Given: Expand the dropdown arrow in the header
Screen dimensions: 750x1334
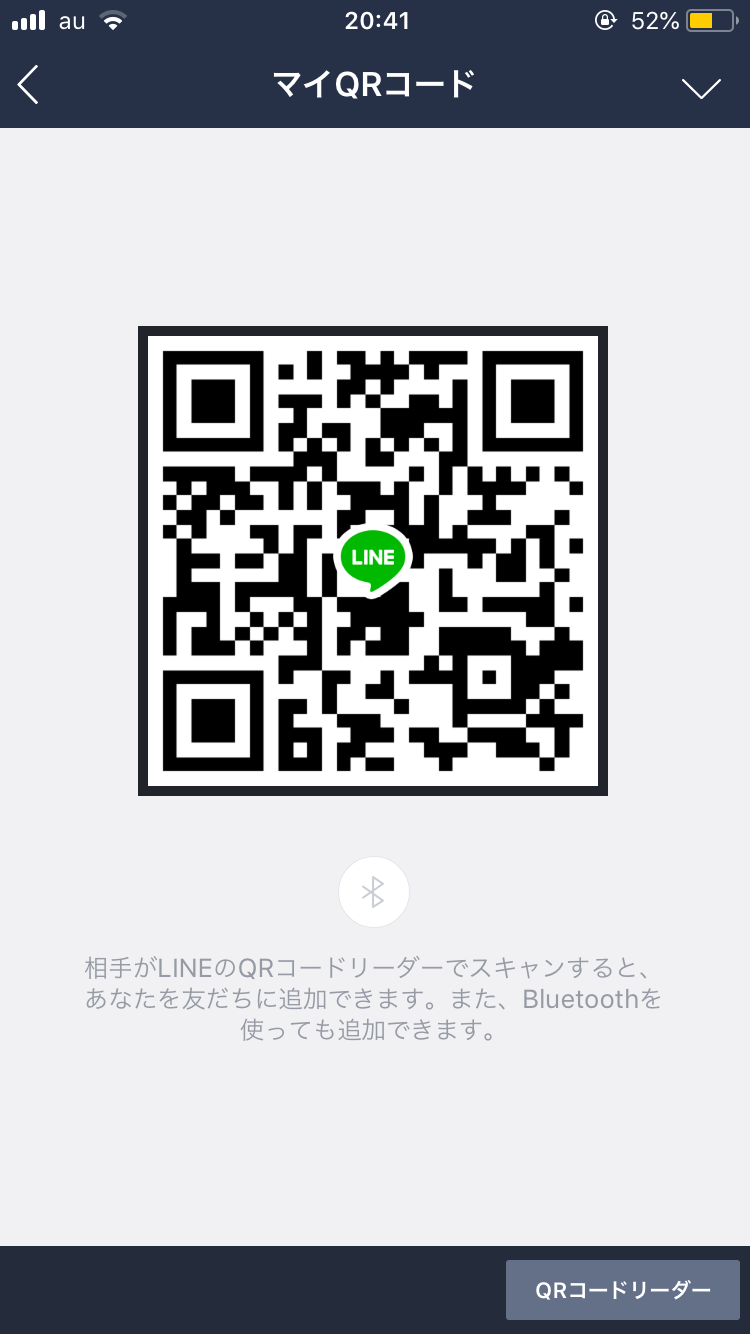Looking at the screenshot, I should coord(701,88).
